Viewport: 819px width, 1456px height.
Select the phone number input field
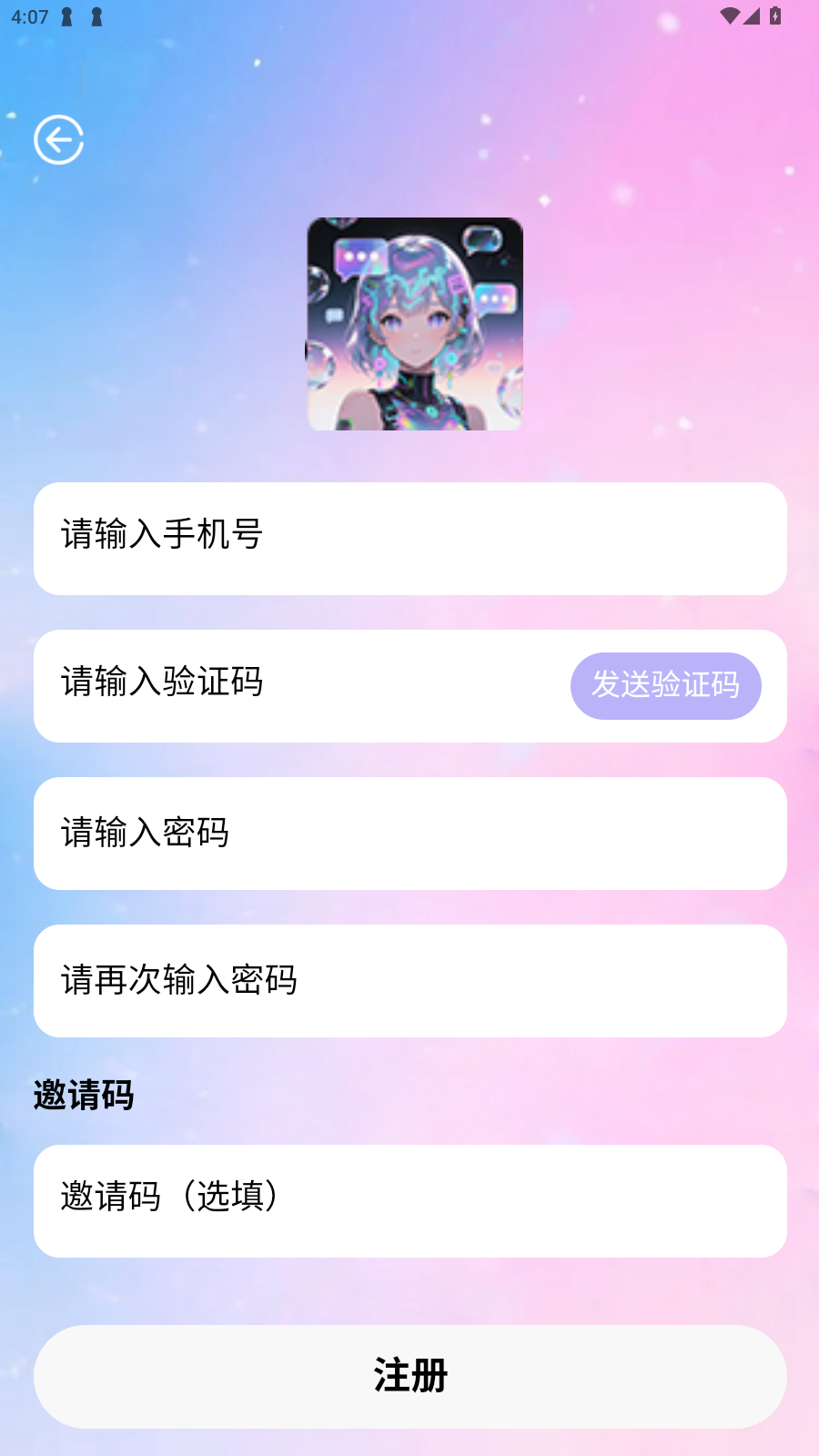pos(409,538)
